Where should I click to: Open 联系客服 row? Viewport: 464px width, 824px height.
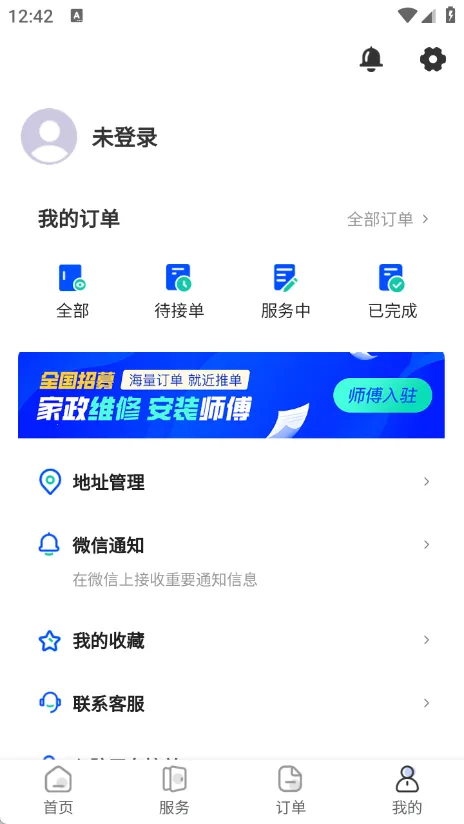[232, 703]
